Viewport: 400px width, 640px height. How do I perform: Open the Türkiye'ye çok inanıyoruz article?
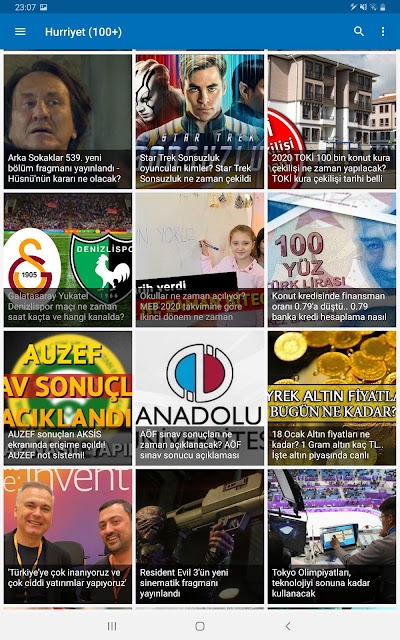point(68,536)
